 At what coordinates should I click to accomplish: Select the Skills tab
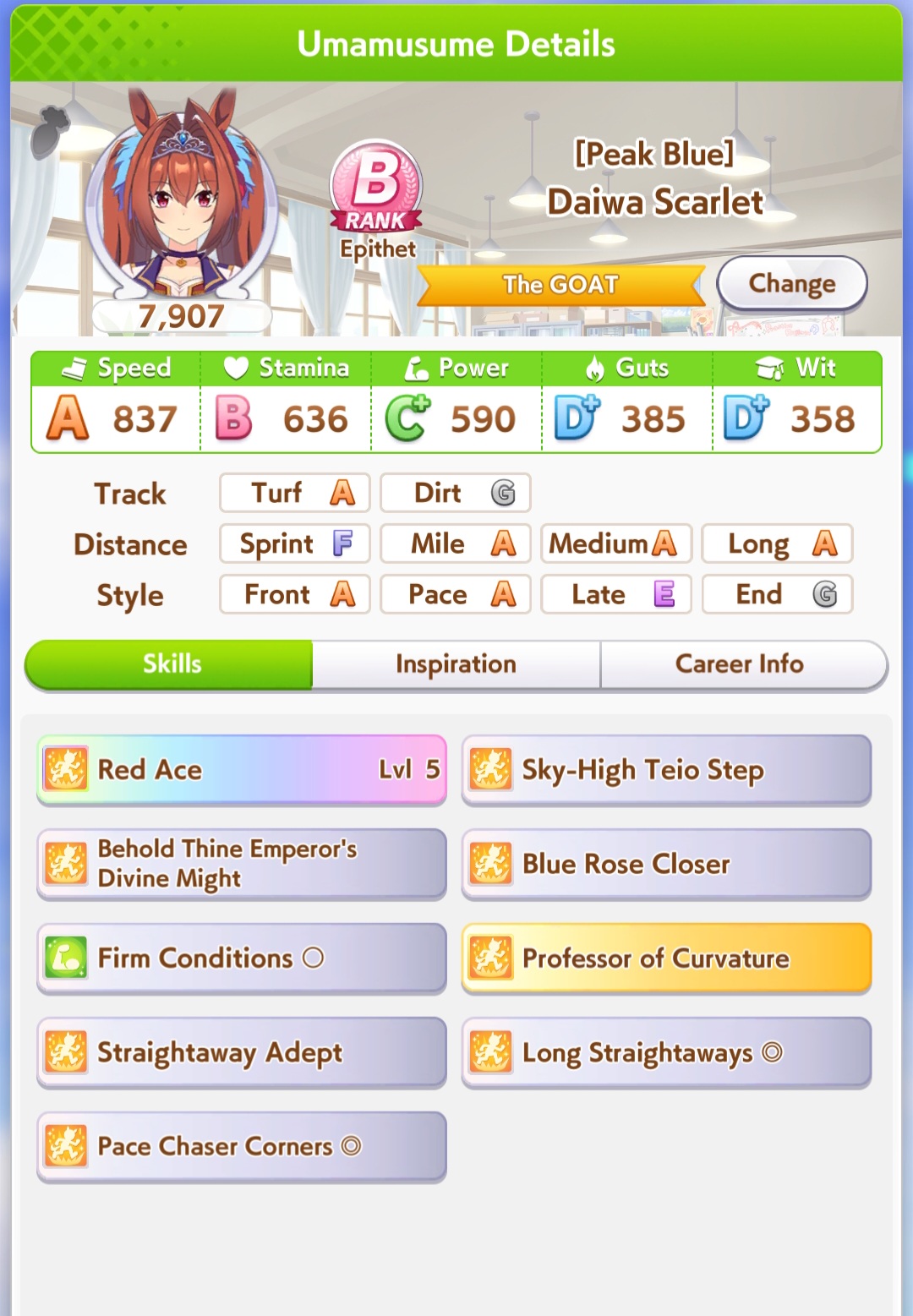point(171,664)
